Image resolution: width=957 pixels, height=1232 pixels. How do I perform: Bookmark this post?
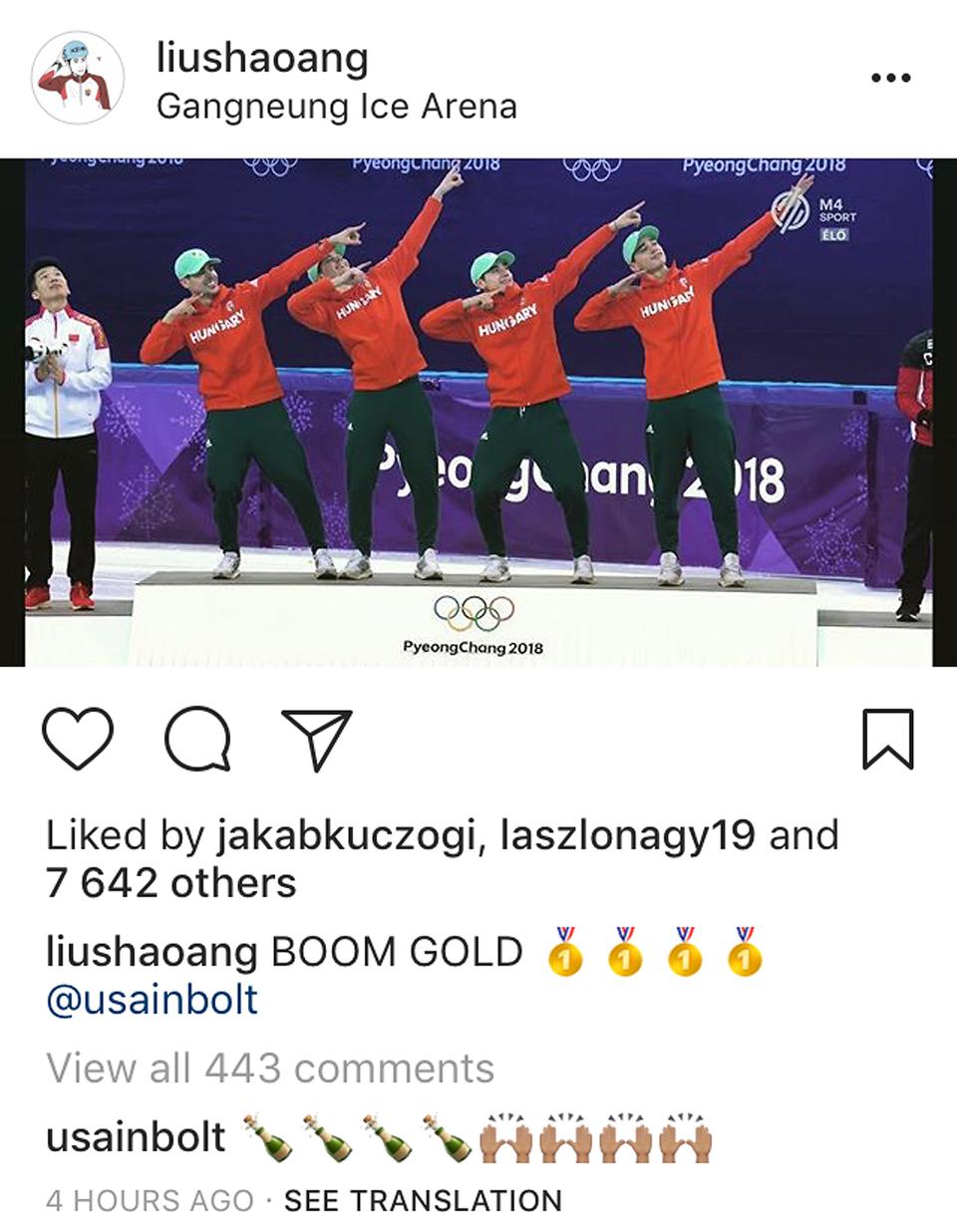pos(887,739)
